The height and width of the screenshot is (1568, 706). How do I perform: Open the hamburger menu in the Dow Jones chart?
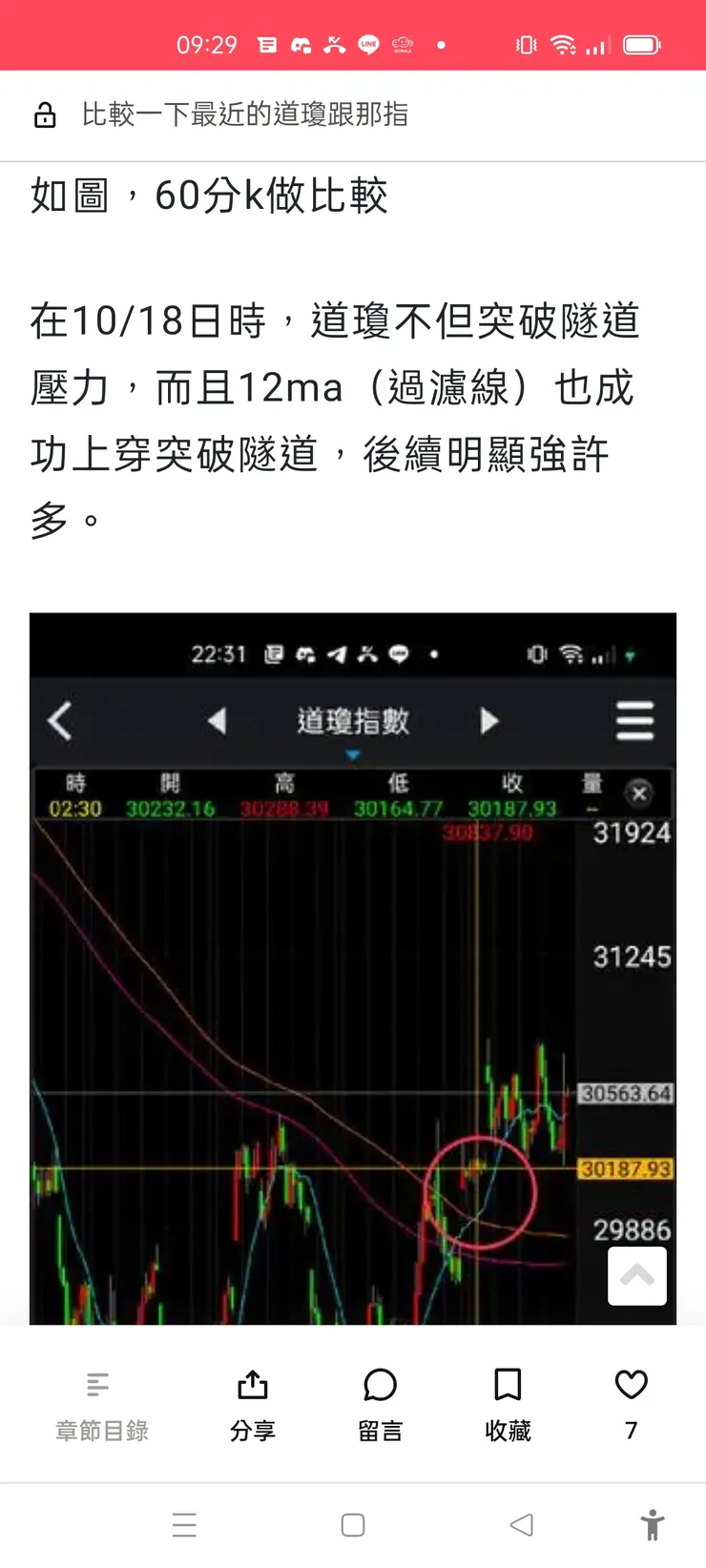click(x=634, y=722)
